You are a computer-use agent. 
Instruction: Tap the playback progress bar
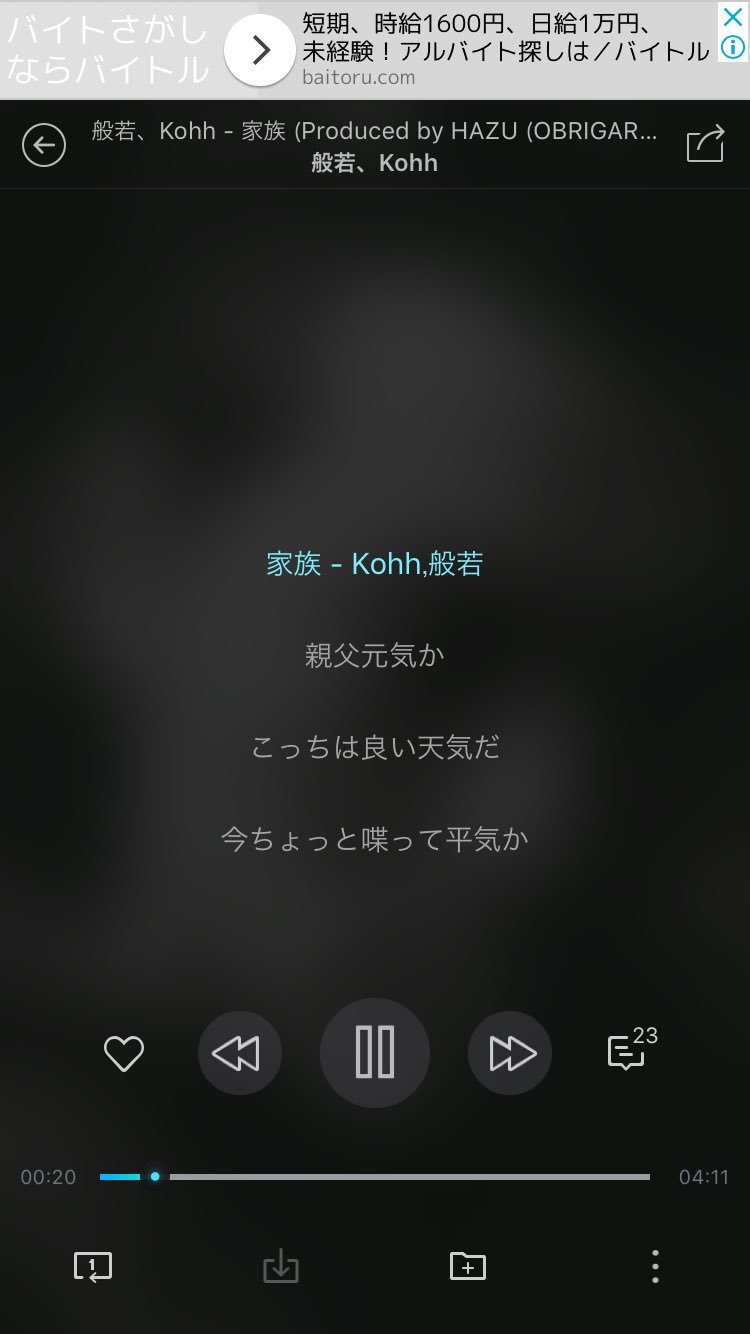click(x=375, y=1177)
